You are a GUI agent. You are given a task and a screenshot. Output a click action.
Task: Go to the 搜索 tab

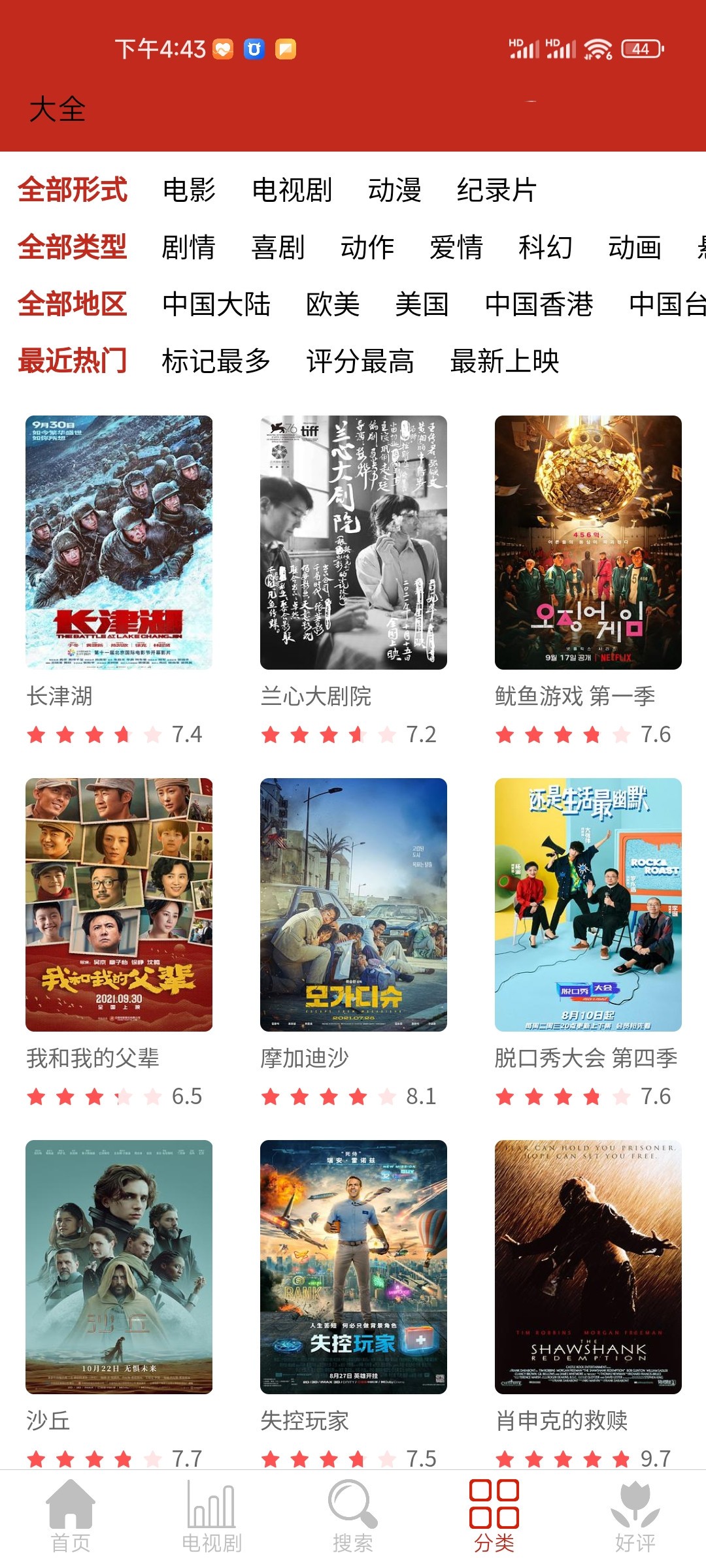353,1516
